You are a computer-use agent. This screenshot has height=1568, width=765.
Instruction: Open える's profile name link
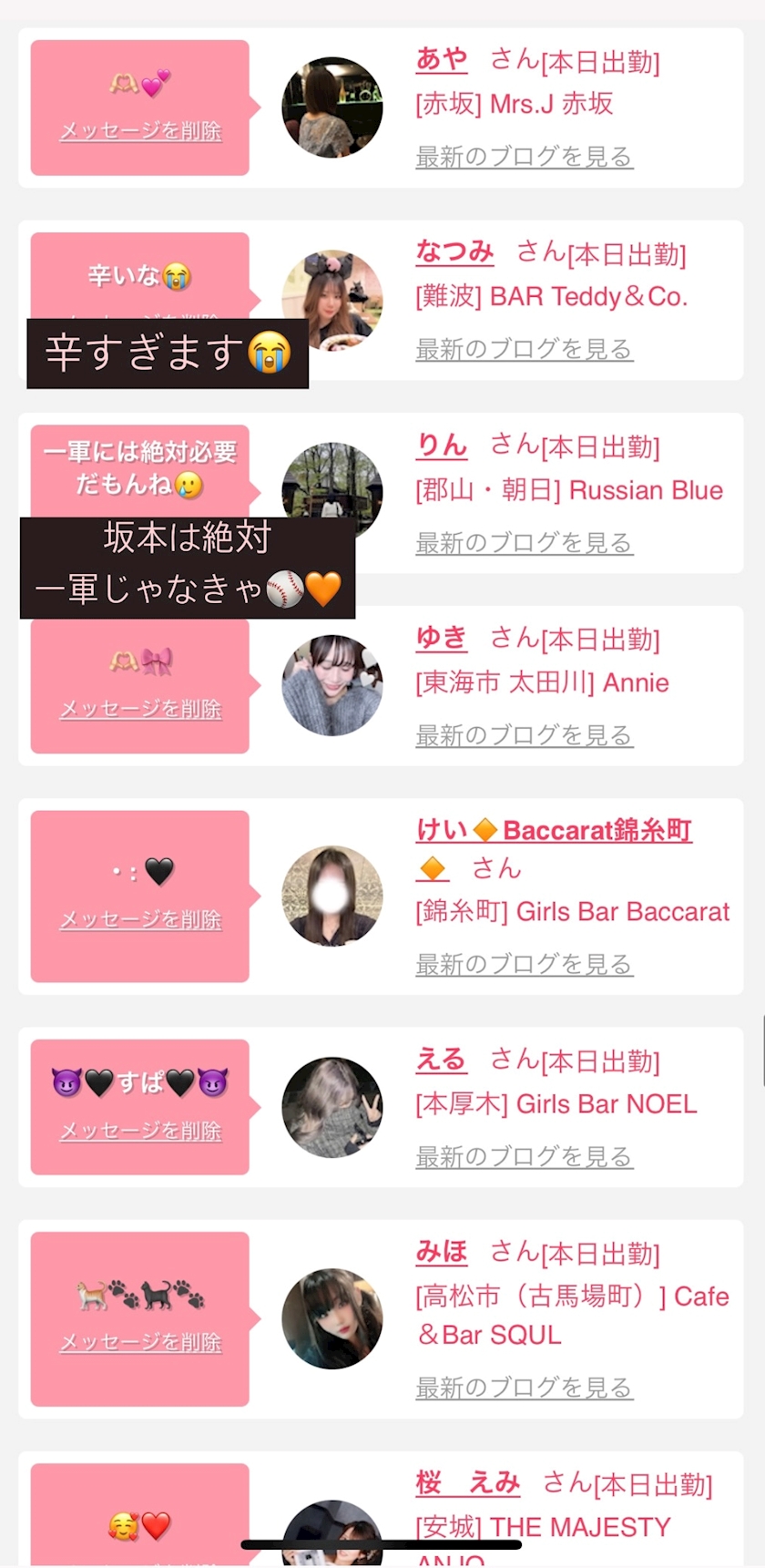click(x=442, y=1061)
